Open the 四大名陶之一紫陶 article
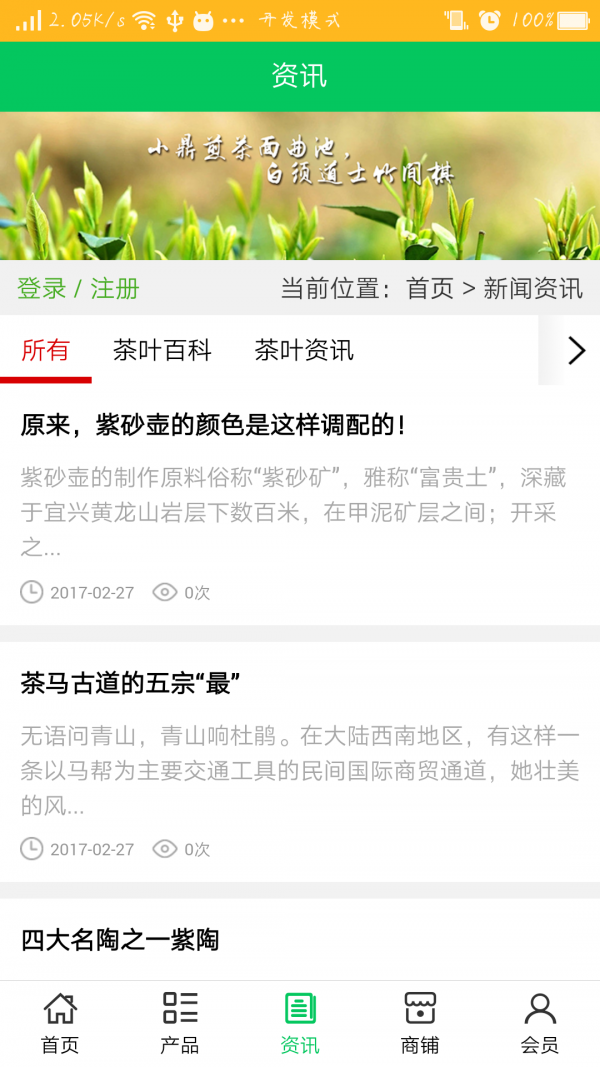 coord(120,940)
